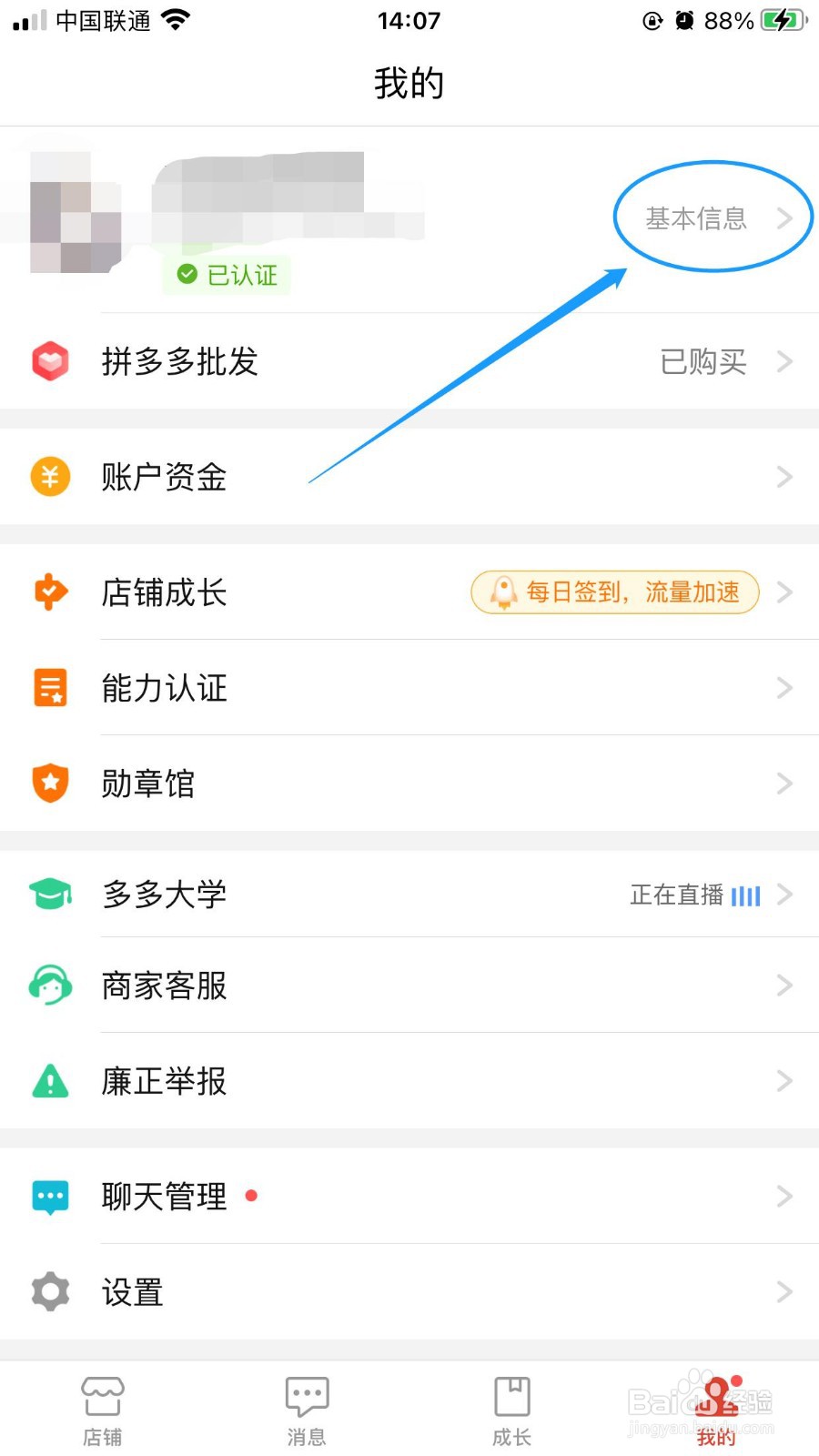Open 商家客服 via the headset icon
Screen dimensions: 819x1456
(x=50, y=986)
